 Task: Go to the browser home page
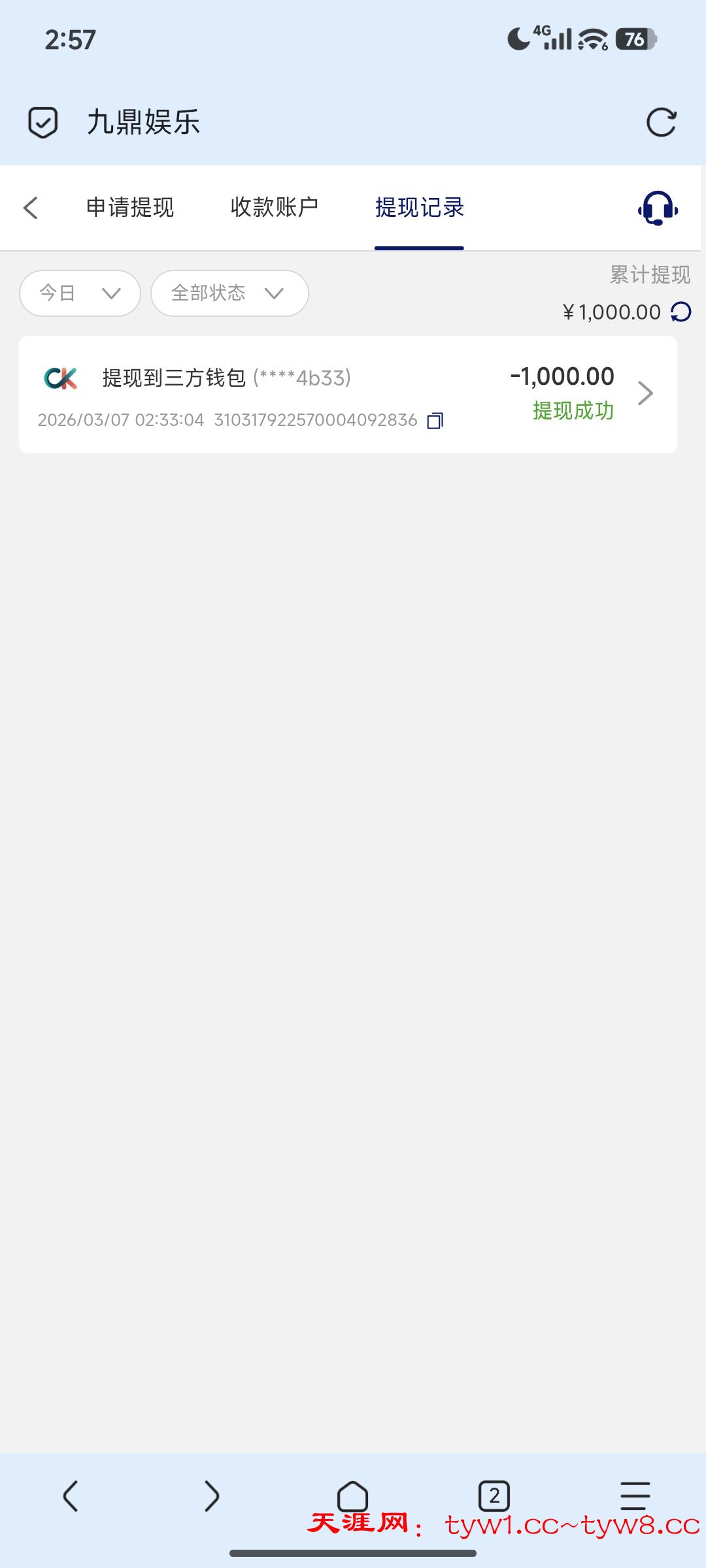(353, 1495)
